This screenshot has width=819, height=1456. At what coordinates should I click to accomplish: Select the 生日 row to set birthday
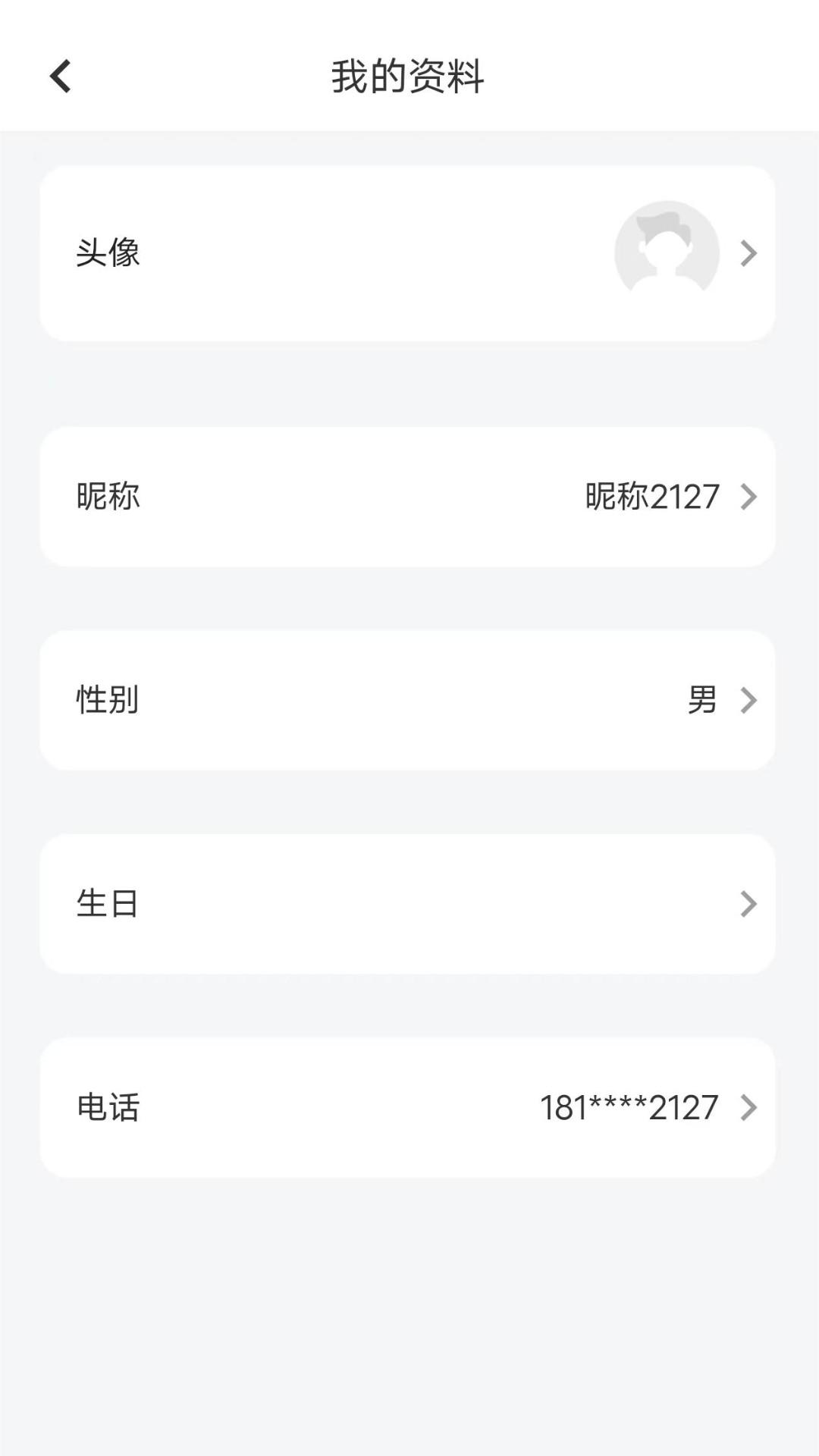tap(409, 902)
